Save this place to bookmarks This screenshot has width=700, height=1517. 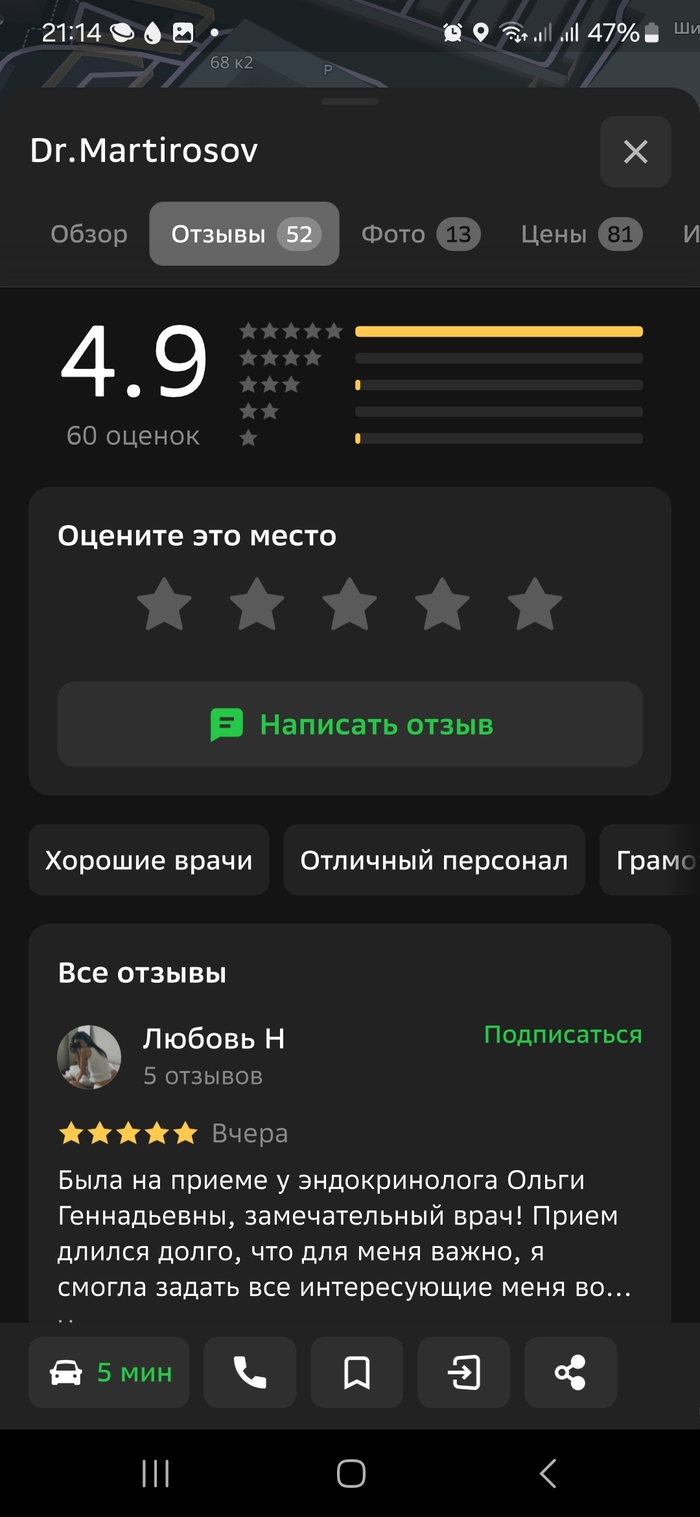(357, 1373)
